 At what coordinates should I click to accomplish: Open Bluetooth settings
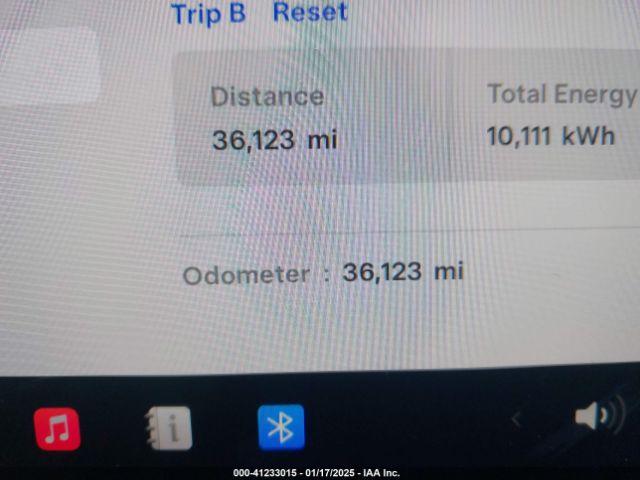(281, 429)
